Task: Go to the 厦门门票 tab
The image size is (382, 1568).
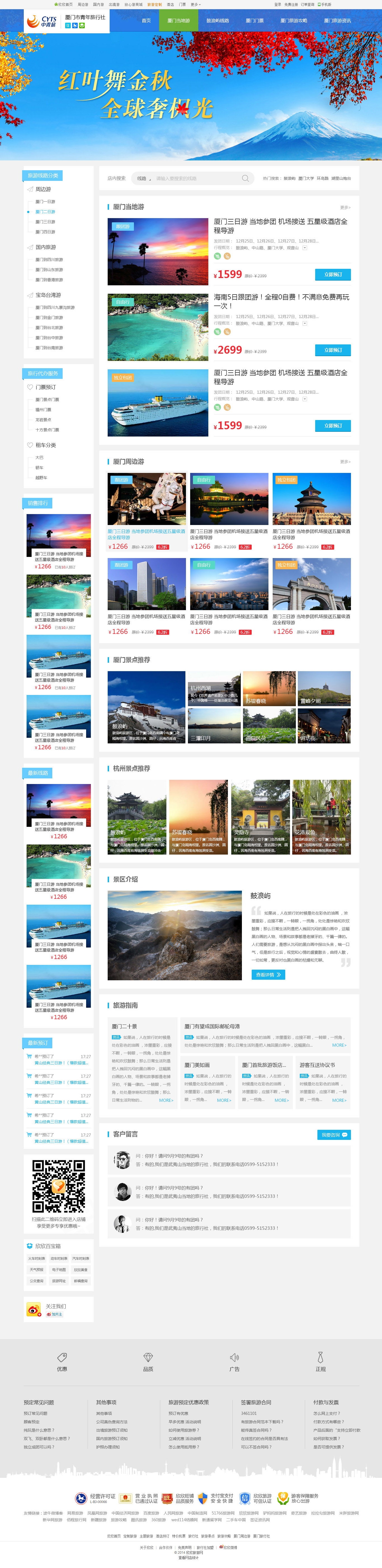Action: (254, 21)
